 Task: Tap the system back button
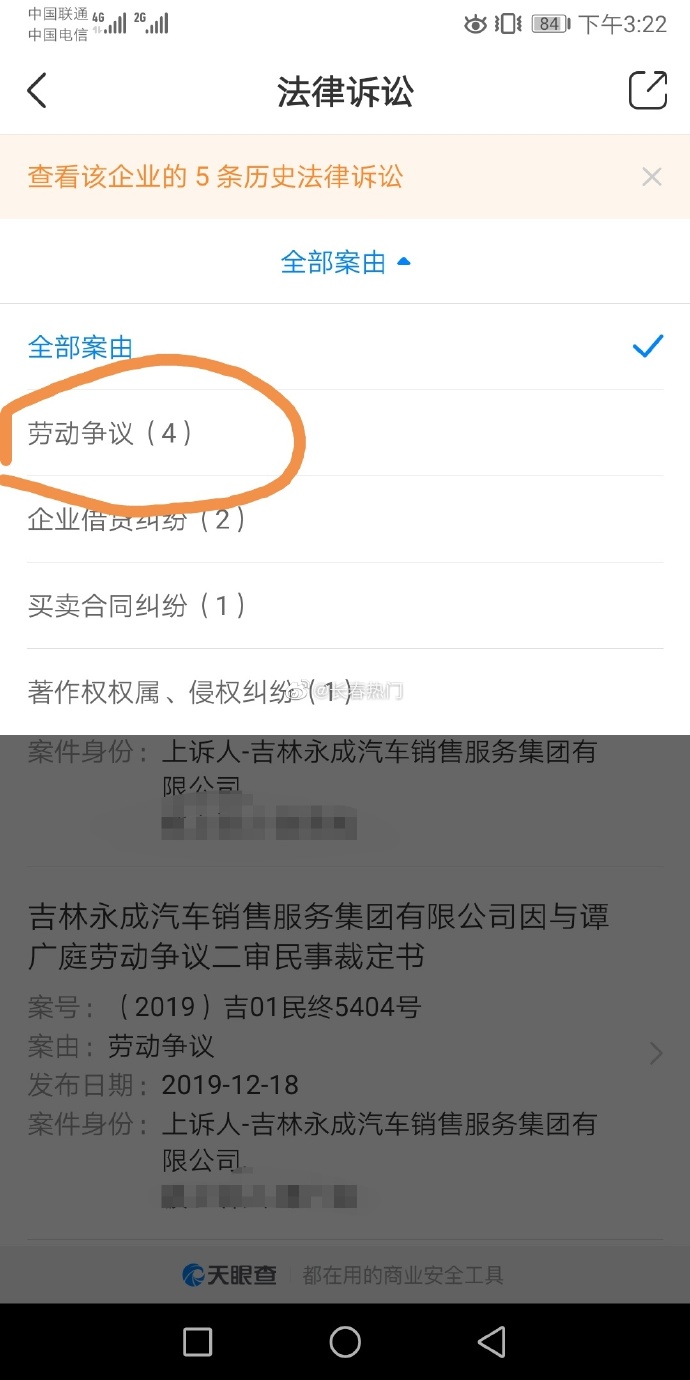[491, 1342]
